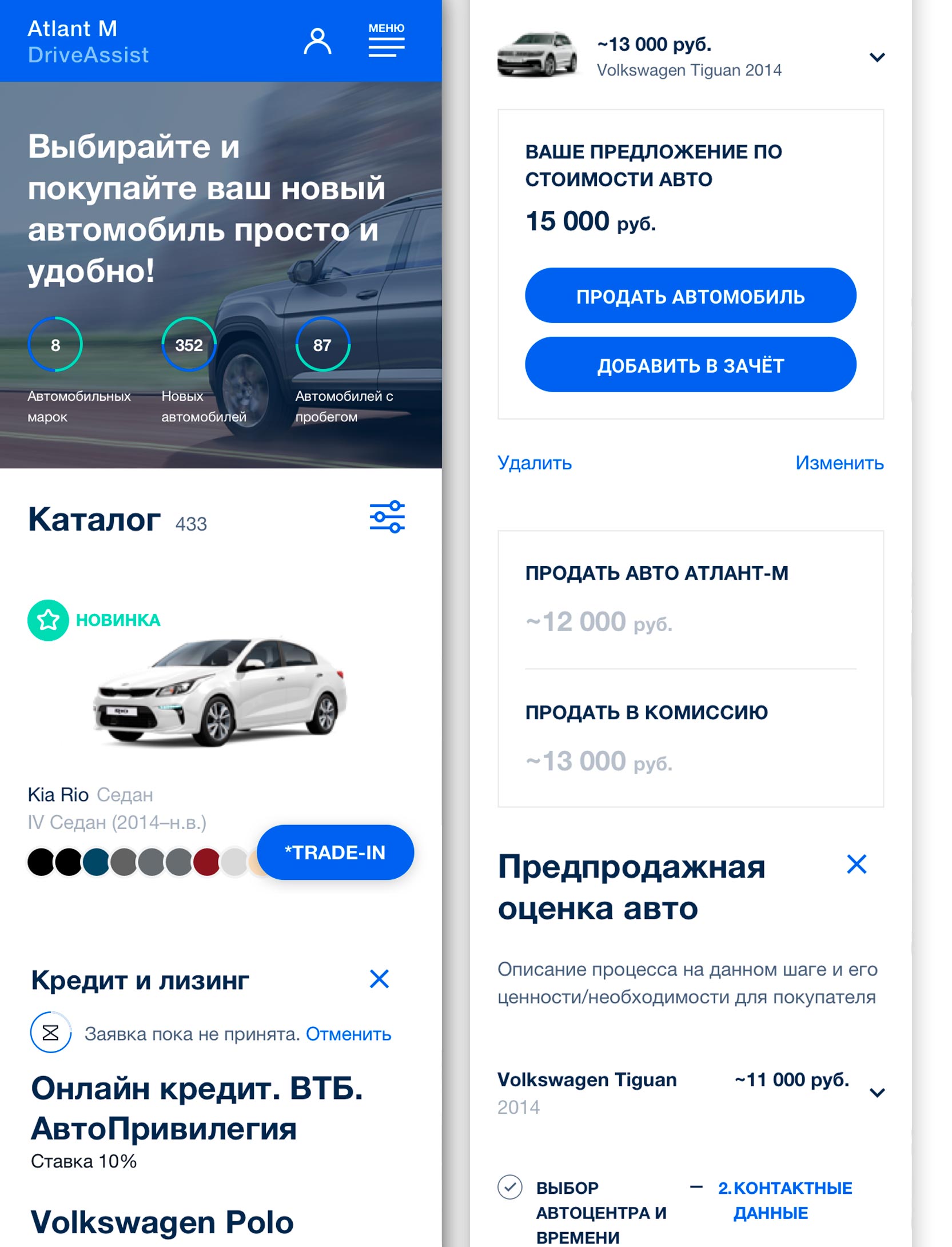Screen dimensions: 952x1247
Task: Open the МЕНЮ hamburger menu
Action: [x=386, y=41]
